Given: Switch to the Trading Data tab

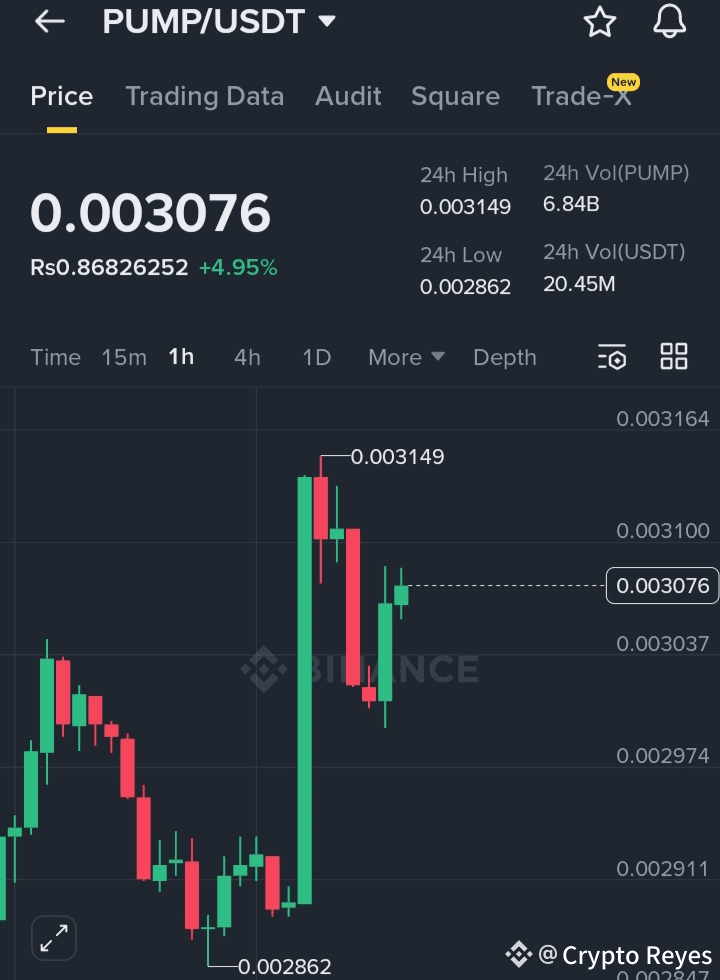Looking at the screenshot, I should 205,96.
